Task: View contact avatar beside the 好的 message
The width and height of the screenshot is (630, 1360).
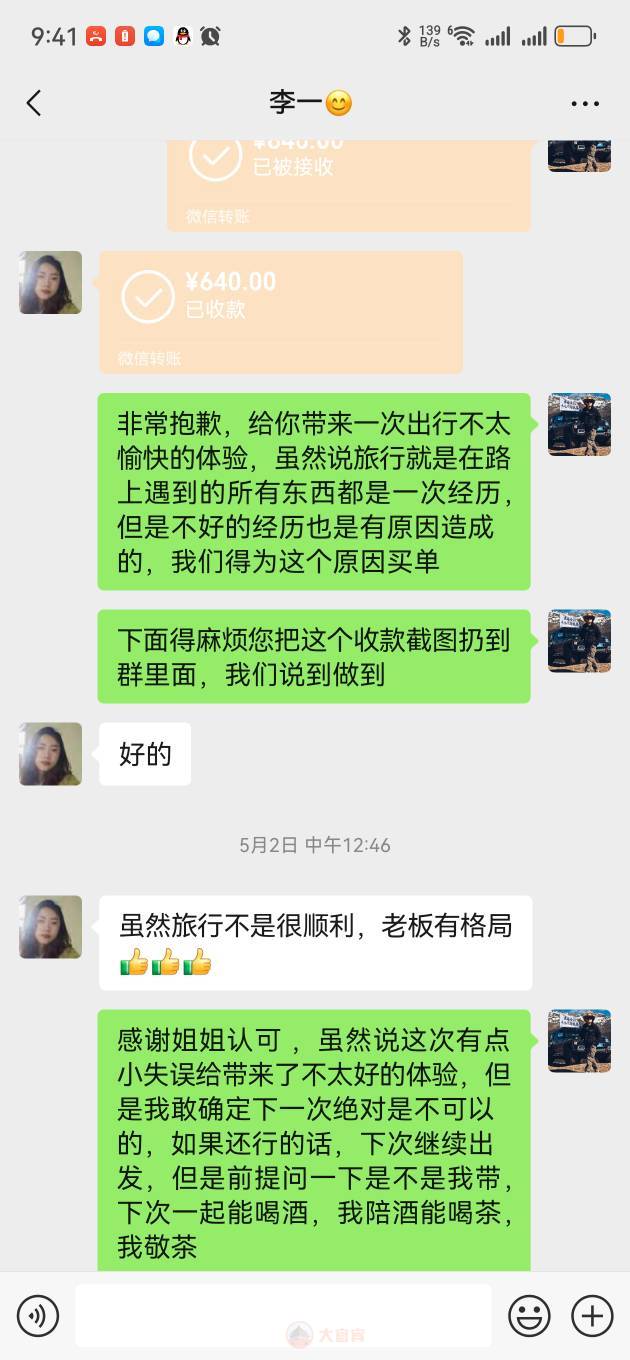Action: tap(51, 754)
